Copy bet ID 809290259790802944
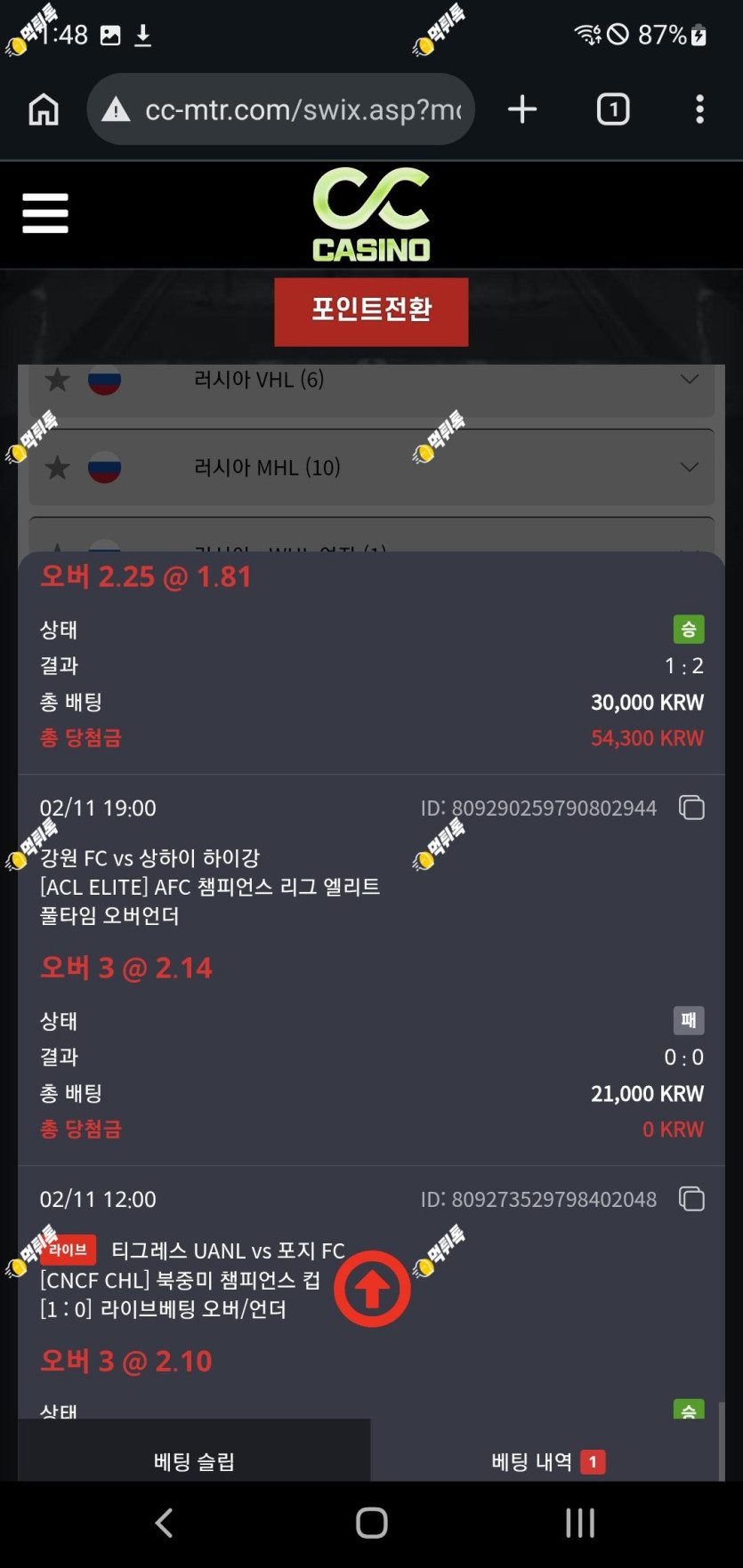The height and width of the screenshot is (1568, 743). (x=691, y=808)
